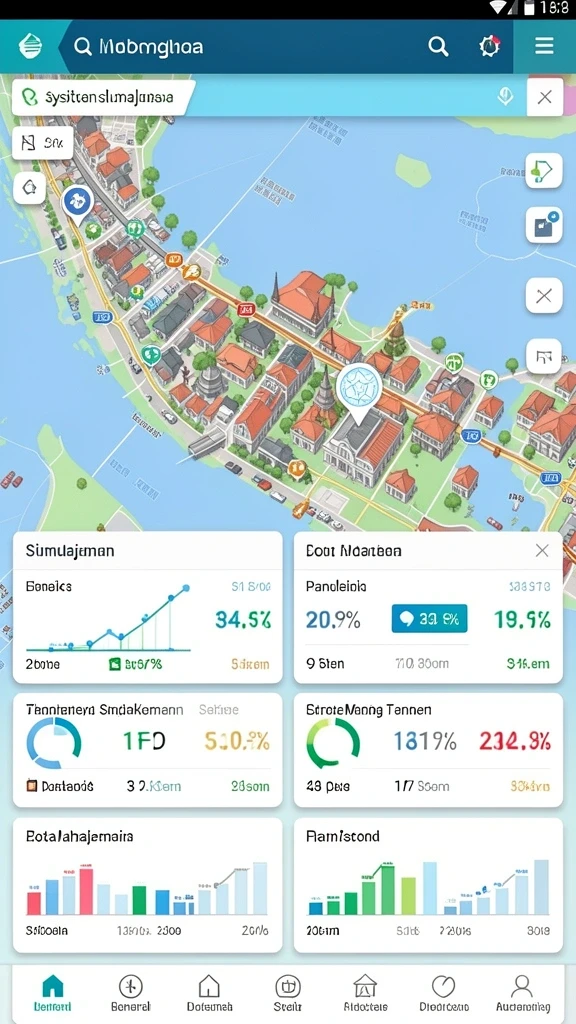Open the gear icon with red dot
Viewport: 576px width, 1024px height.
tap(489, 46)
